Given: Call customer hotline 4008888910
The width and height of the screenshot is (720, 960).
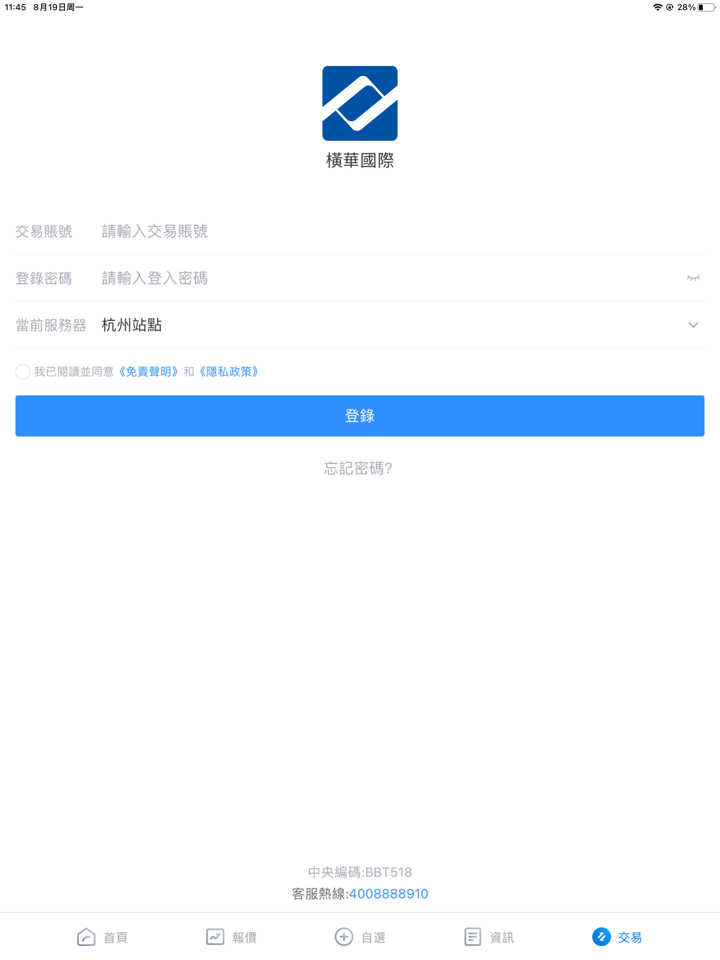Looking at the screenshot, I should [x=388, y=894].
